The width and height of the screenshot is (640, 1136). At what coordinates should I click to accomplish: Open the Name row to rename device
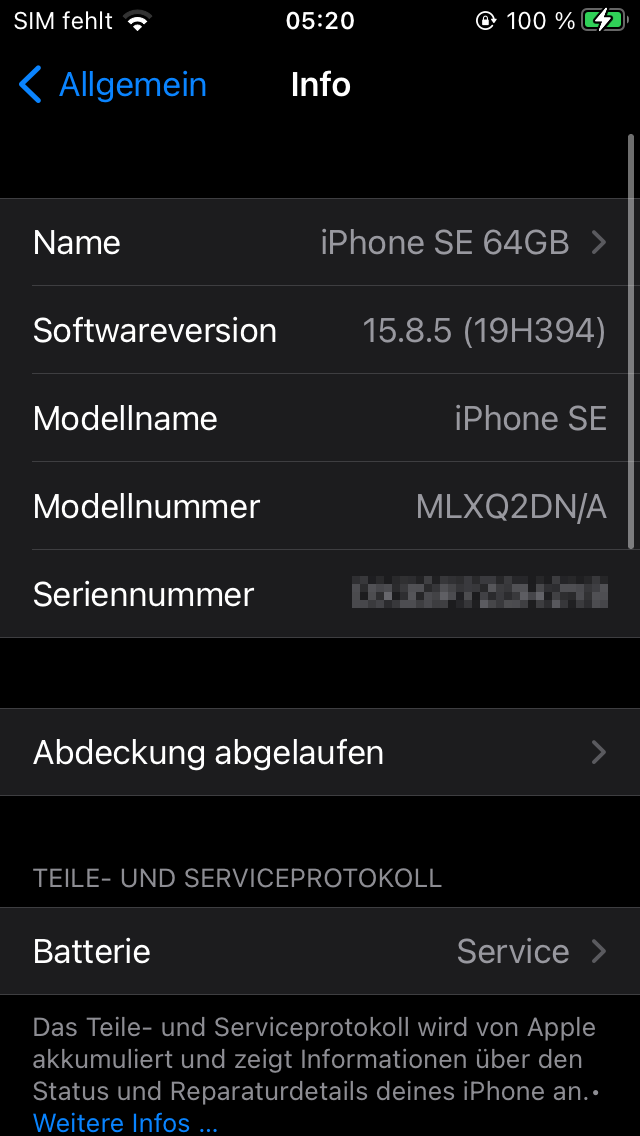pyautogui.click(x=320, y=242)
